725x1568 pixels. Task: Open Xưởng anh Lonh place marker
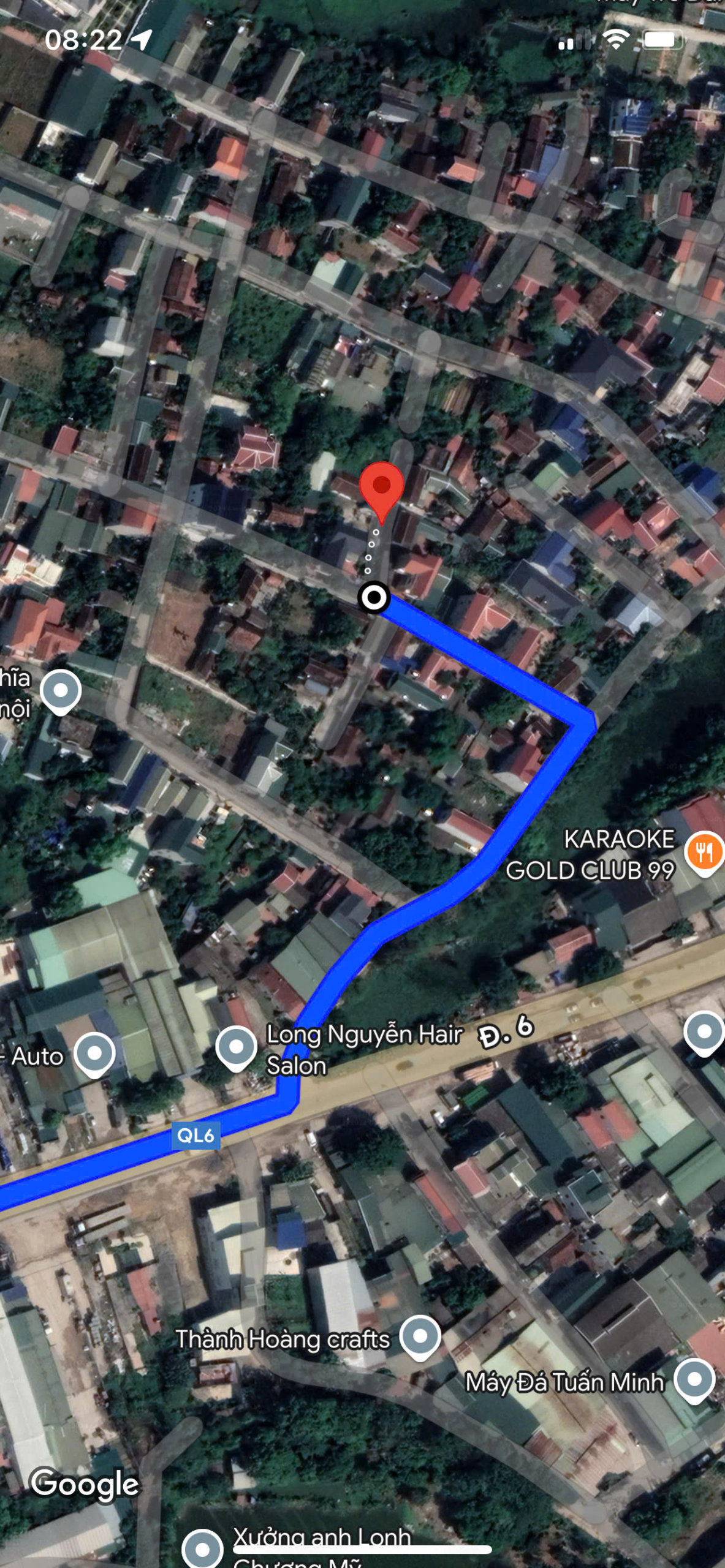pyautogui.click(x=202, y=1548)
